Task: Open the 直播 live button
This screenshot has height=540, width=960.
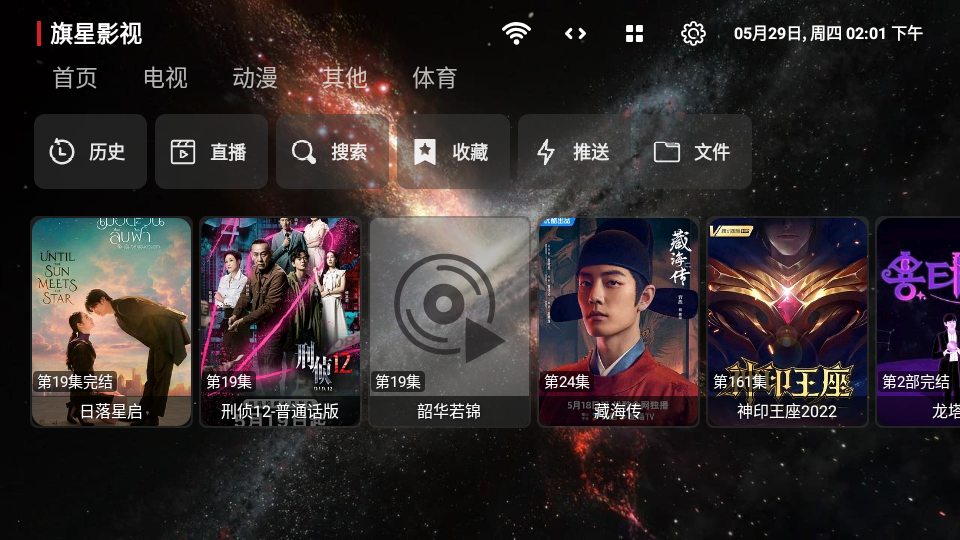Action: coord(211,152)
